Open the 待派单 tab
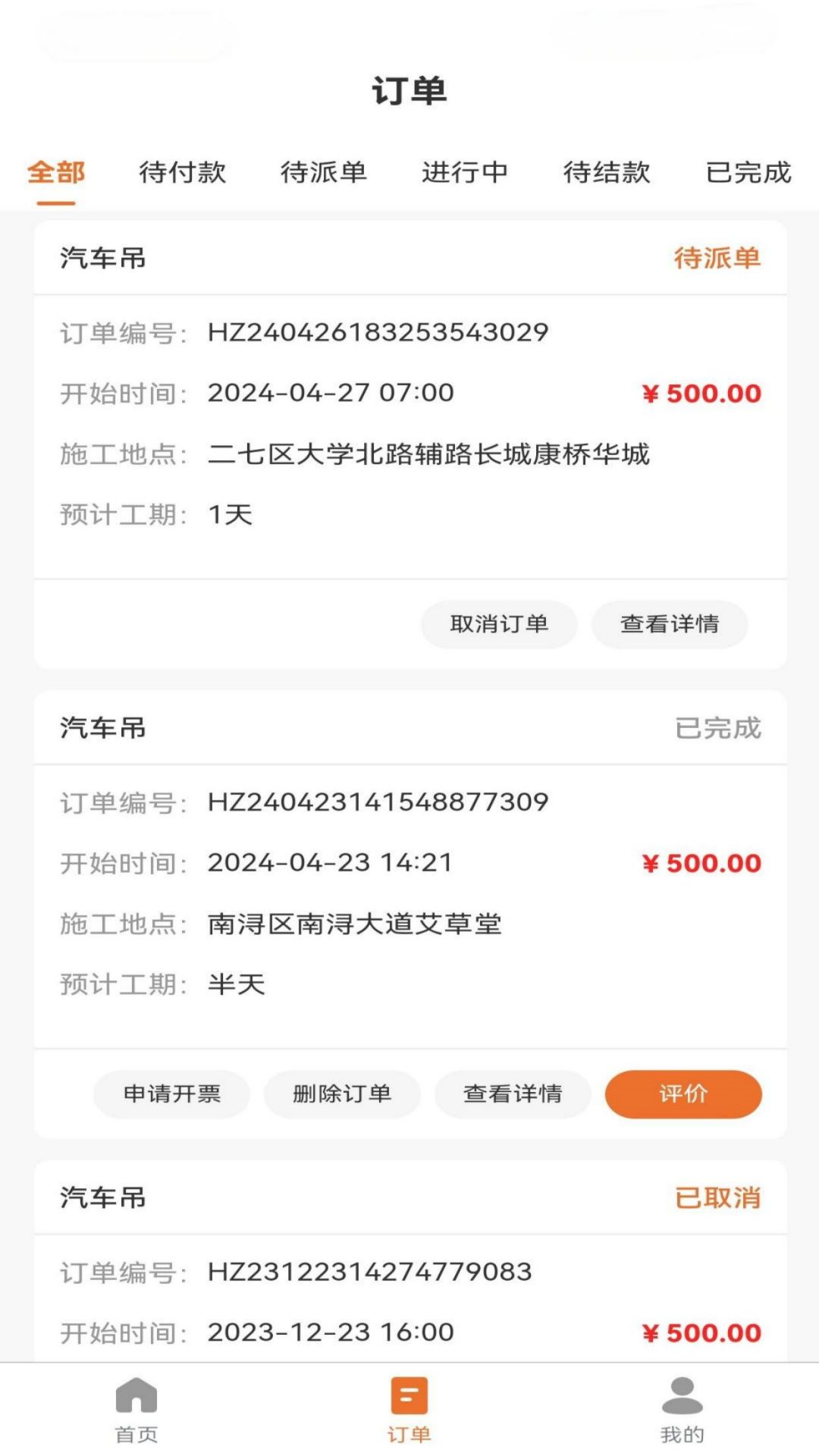Viewport: 819px width, 1456px height. [325, 173]
